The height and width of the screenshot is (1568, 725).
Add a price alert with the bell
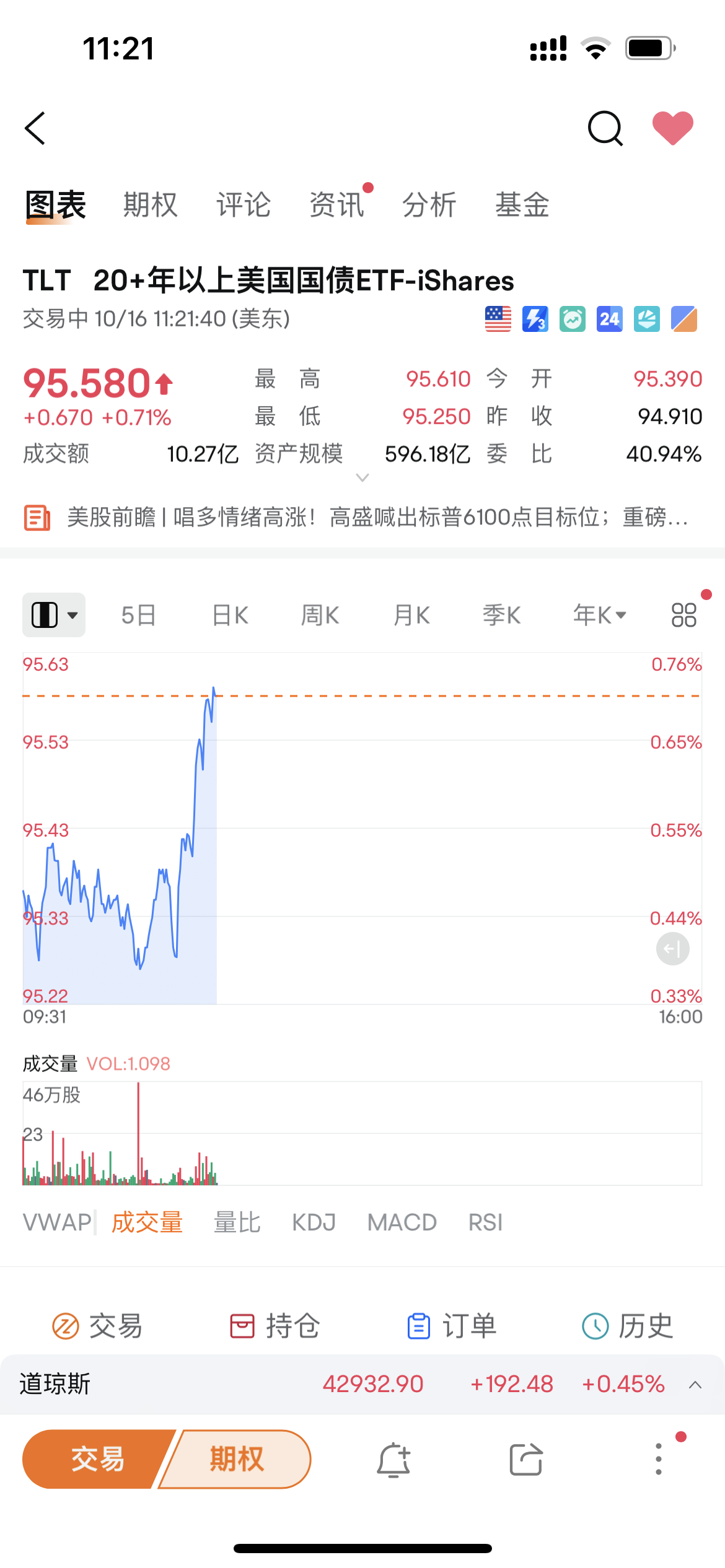tap(393, 1460)
